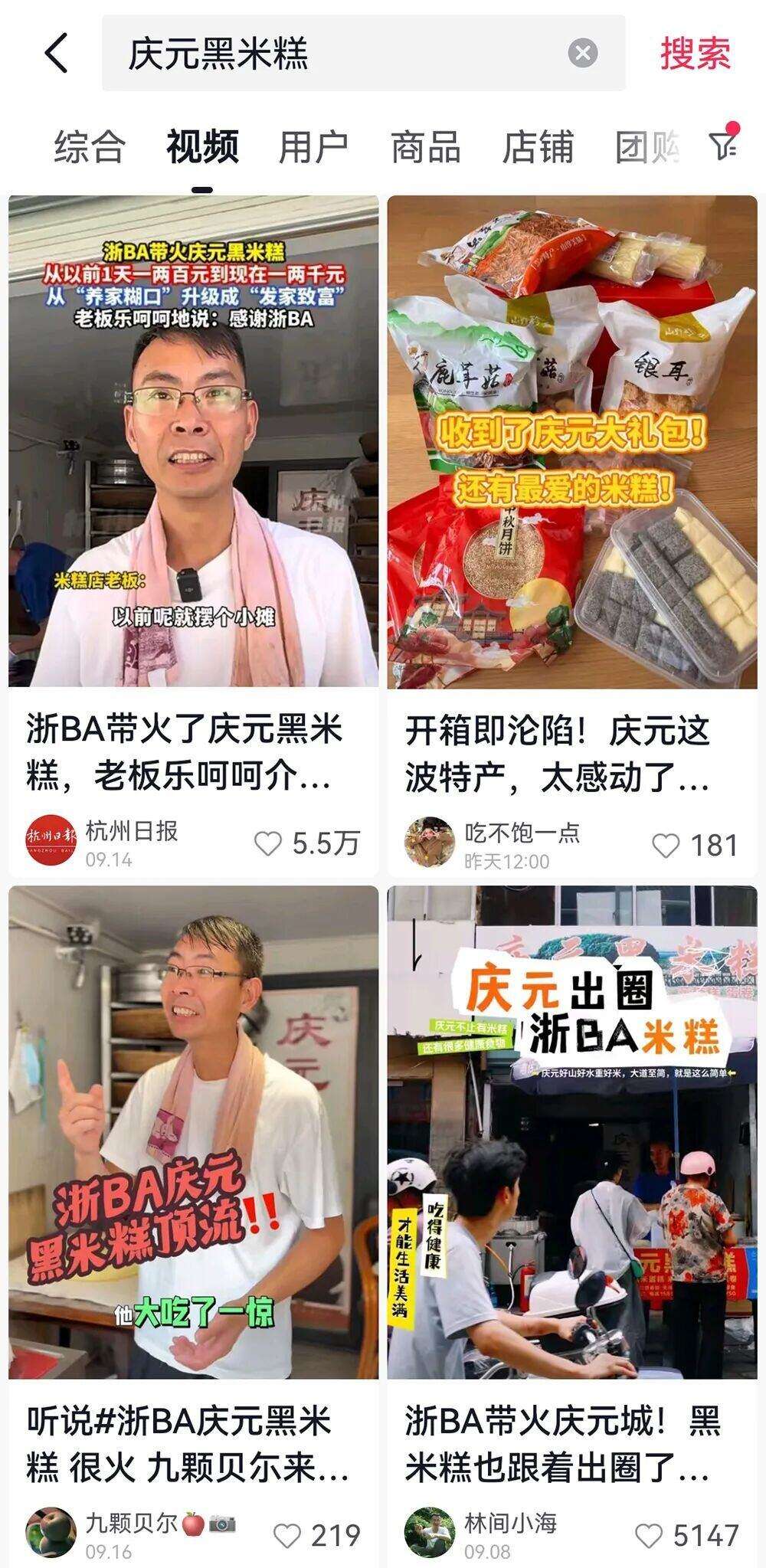Clear the search text

[582, 53]
